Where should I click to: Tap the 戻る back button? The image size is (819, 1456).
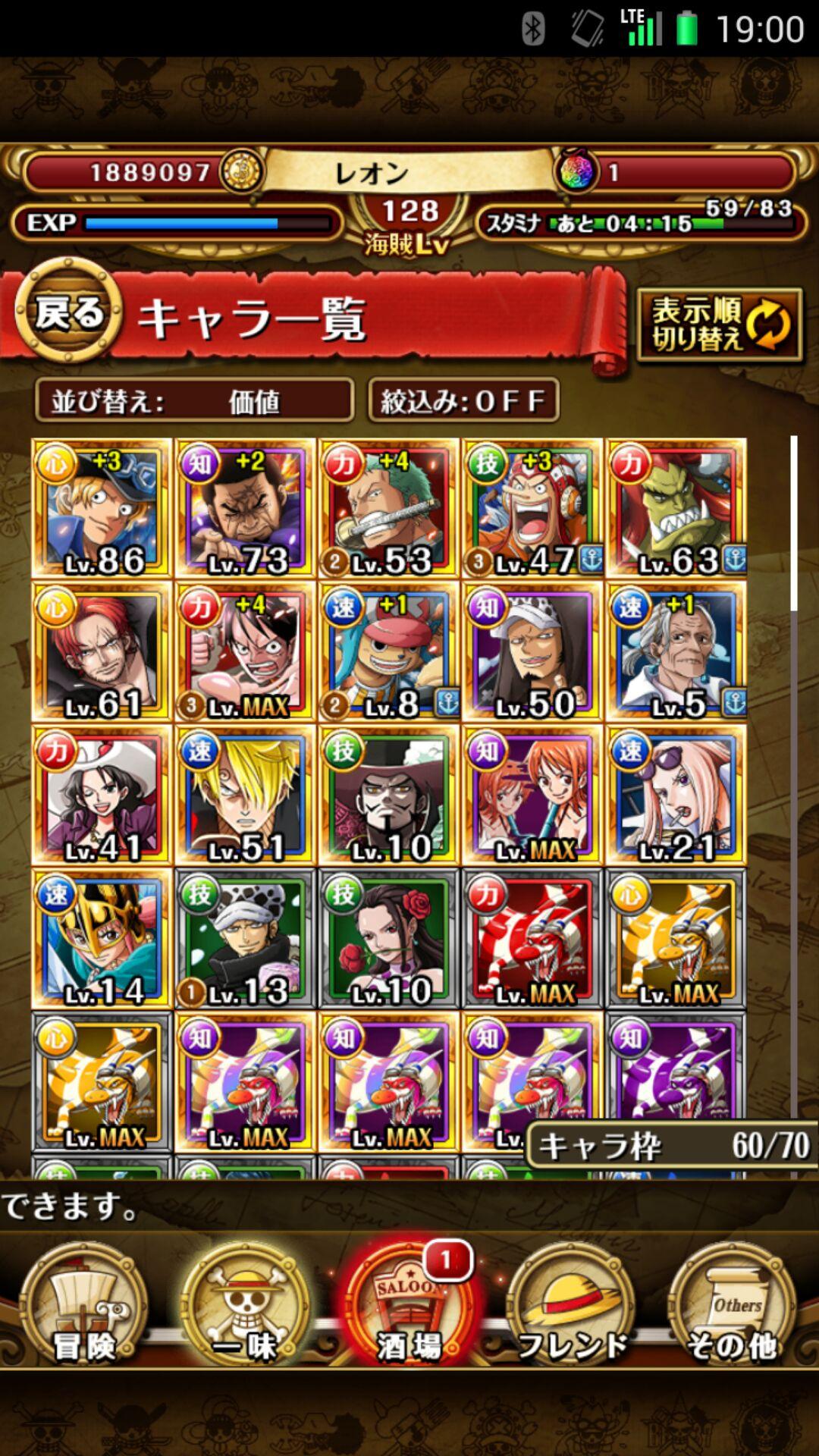[x=68, y=312]
